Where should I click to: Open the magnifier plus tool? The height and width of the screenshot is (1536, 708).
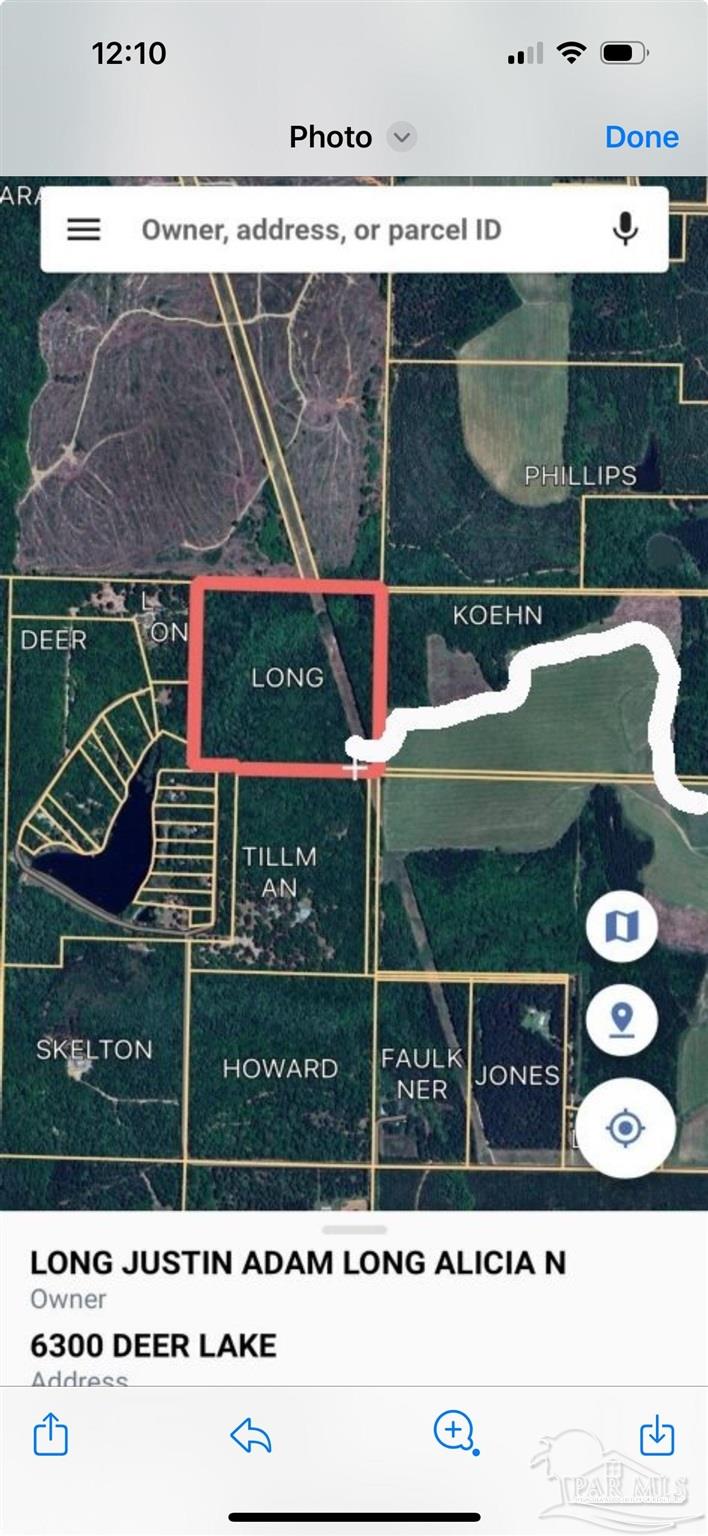[454, 1432]
